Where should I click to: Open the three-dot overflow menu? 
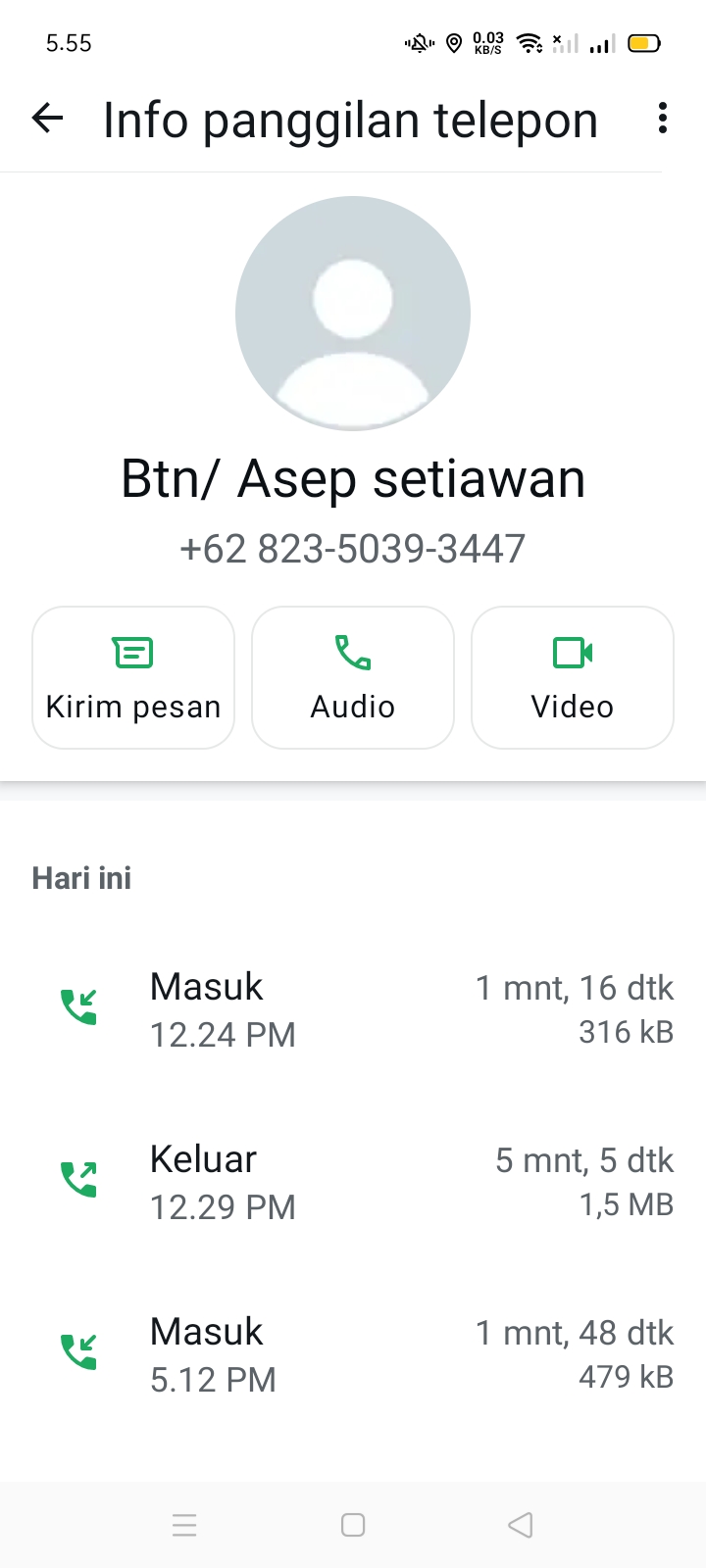663,119
